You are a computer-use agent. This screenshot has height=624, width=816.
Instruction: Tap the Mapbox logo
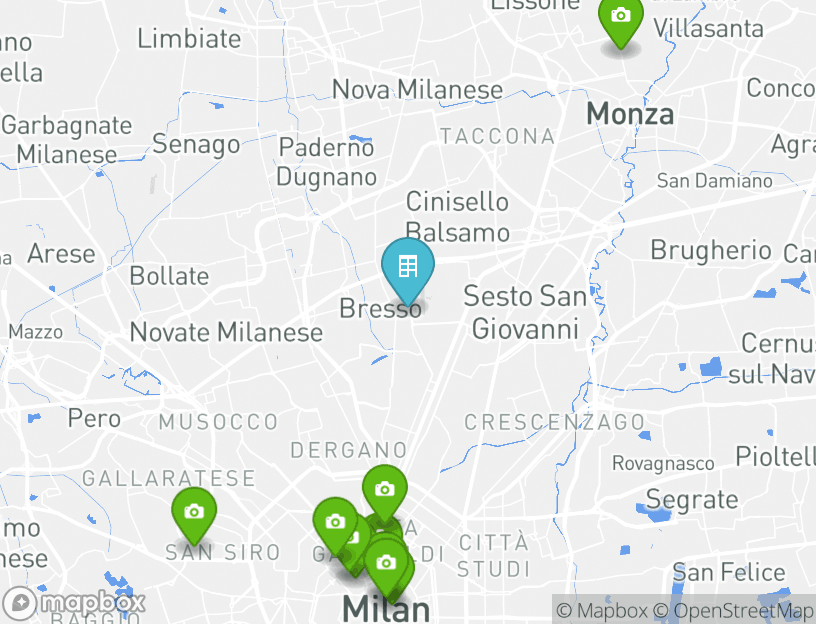coord(76,603)
